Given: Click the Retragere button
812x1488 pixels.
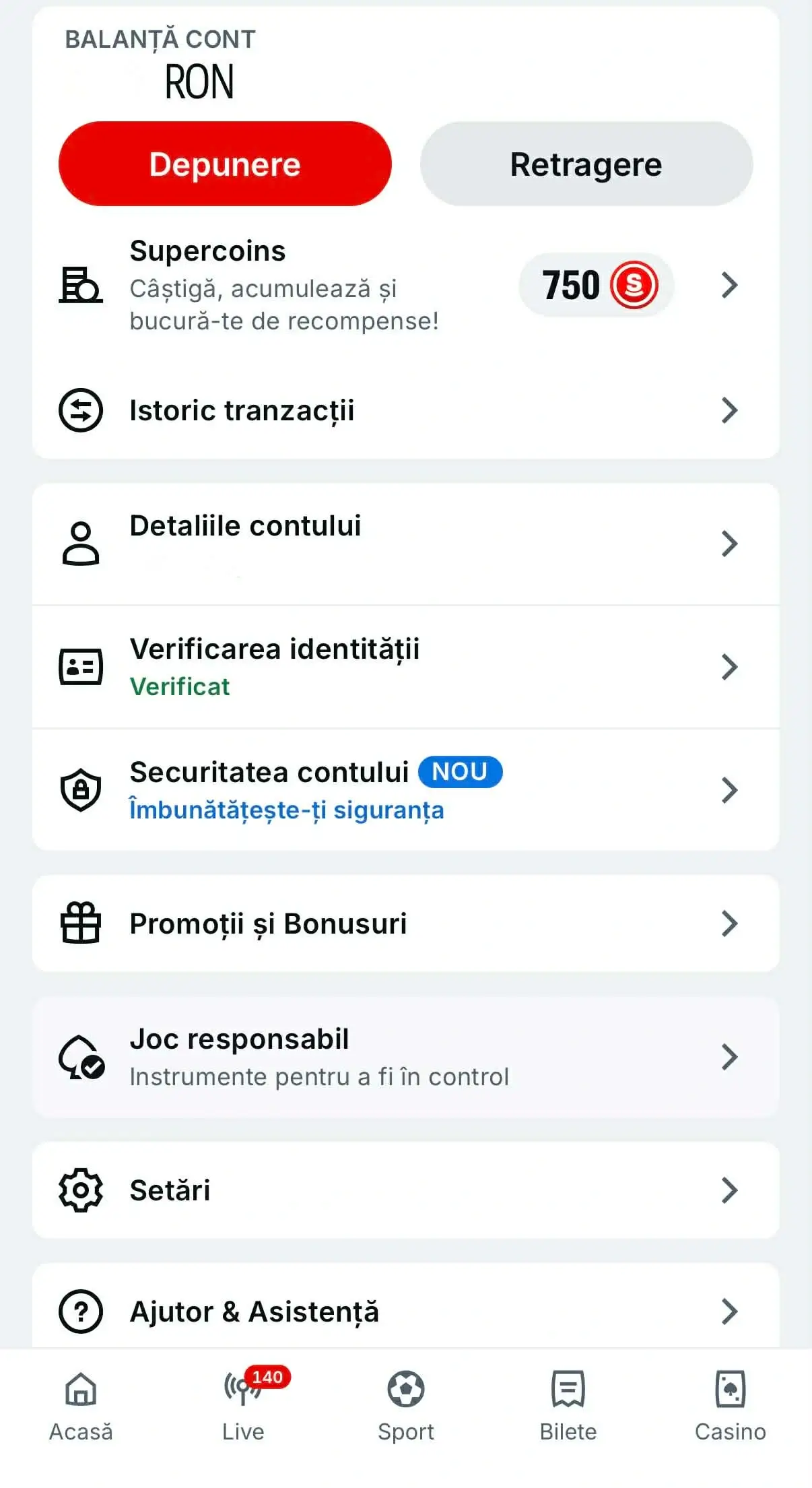Looking at the screenshot, I should (x=586, y=164).
